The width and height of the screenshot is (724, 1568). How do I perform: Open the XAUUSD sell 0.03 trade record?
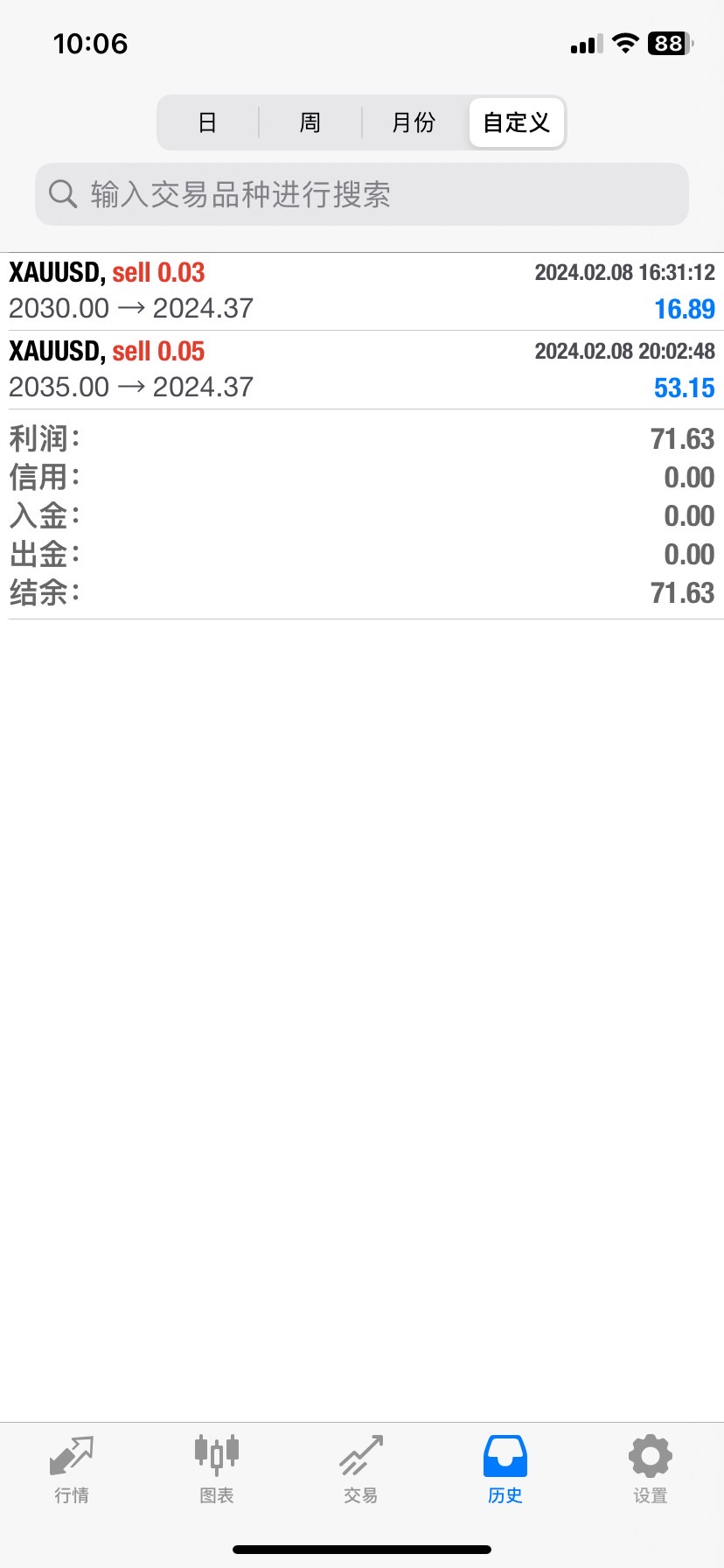(362, 291)
